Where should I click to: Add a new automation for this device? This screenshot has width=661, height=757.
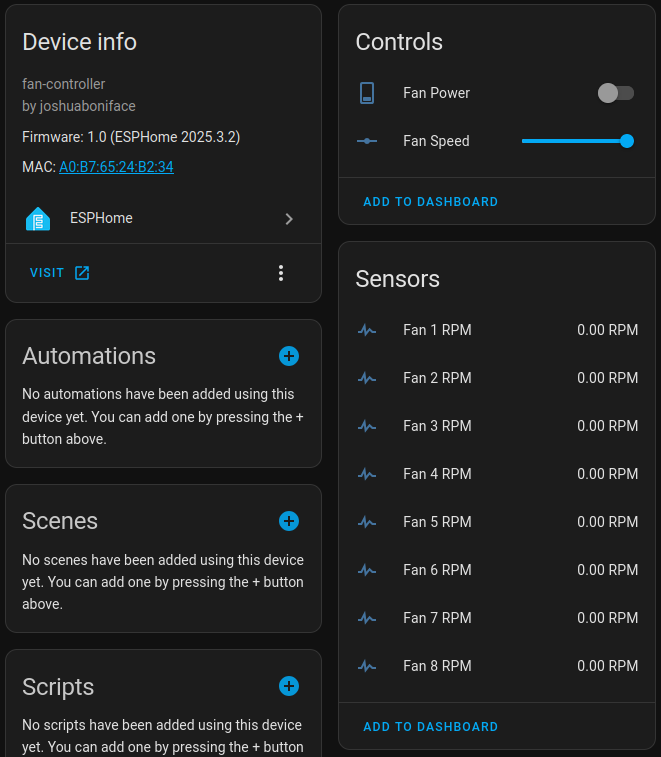point(289,356)
